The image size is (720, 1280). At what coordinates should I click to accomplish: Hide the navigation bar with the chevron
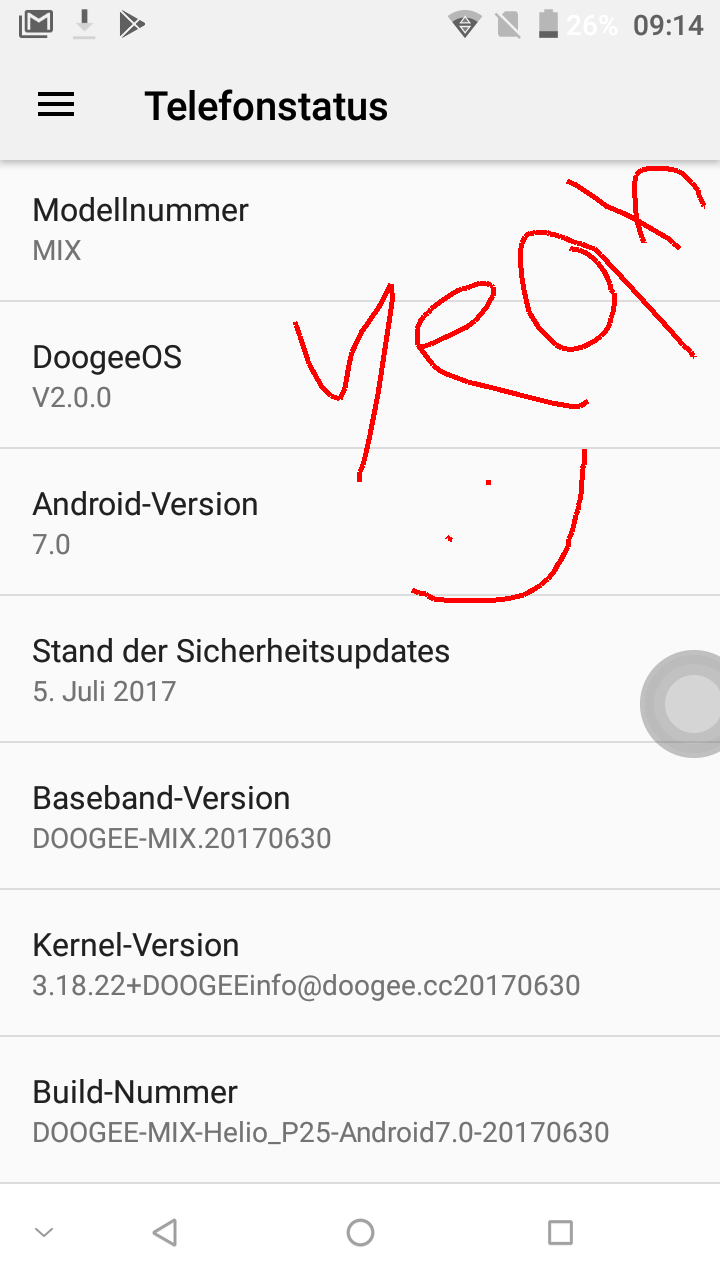tap(44, 1232)
